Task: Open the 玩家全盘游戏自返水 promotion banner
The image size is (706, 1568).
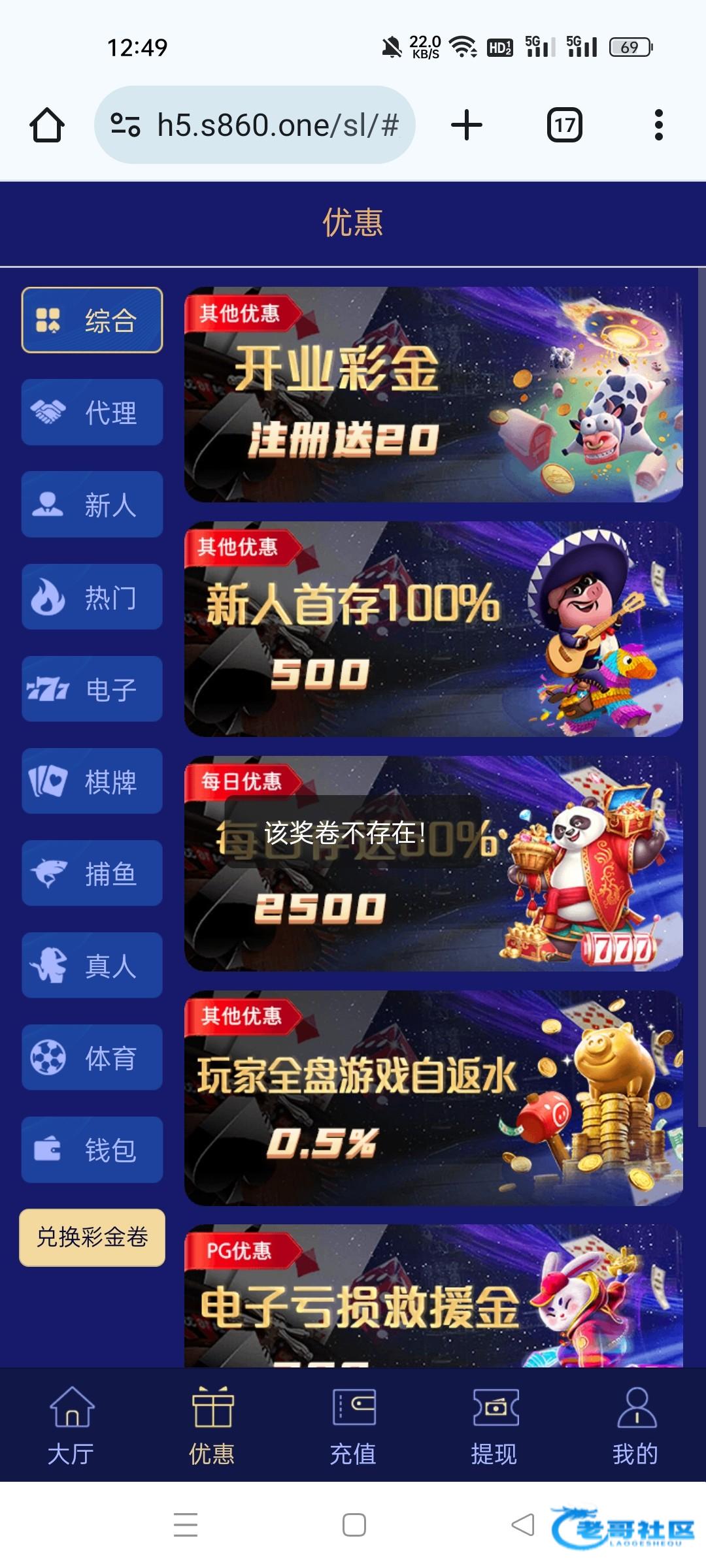Action: click(x=433, y=1098)
